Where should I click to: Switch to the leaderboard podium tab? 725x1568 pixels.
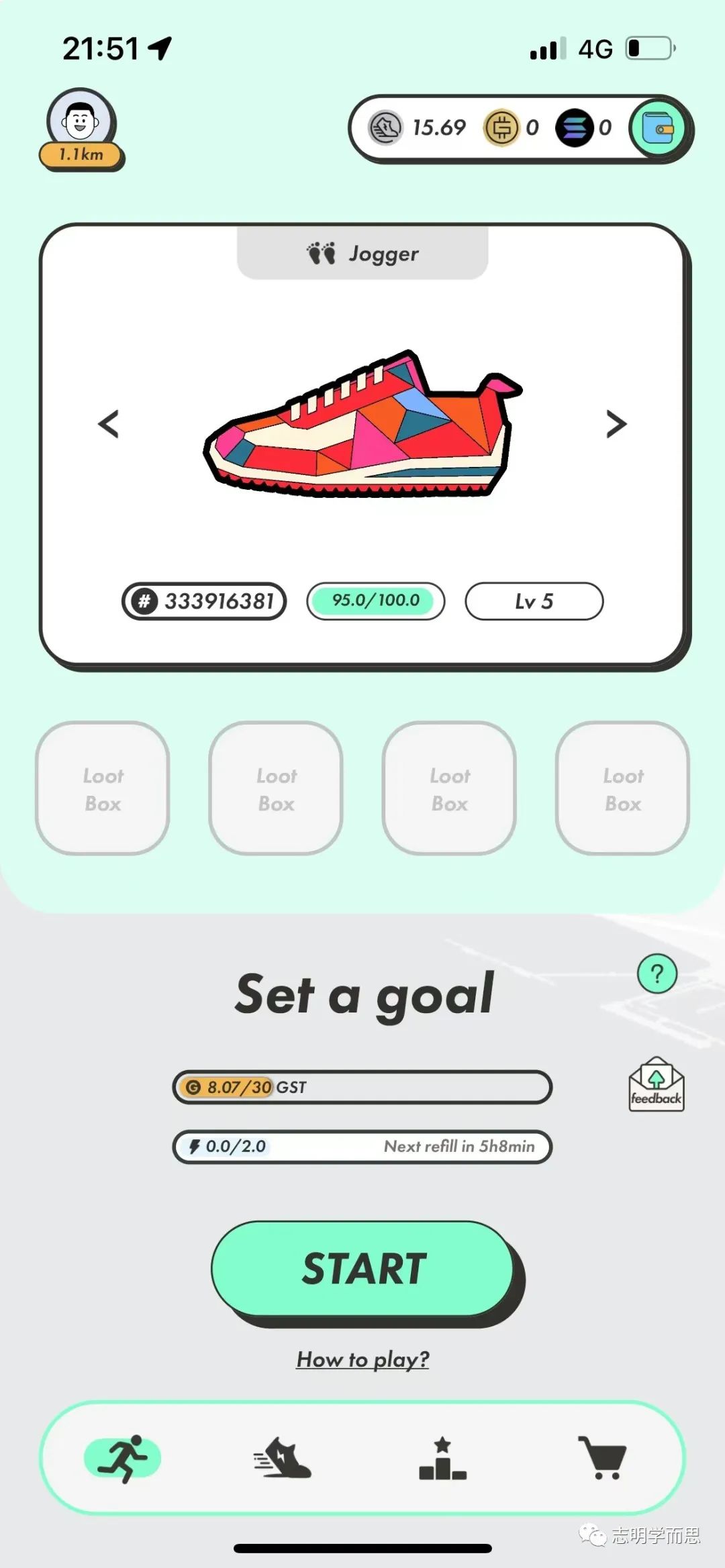tap(442, 1458)
